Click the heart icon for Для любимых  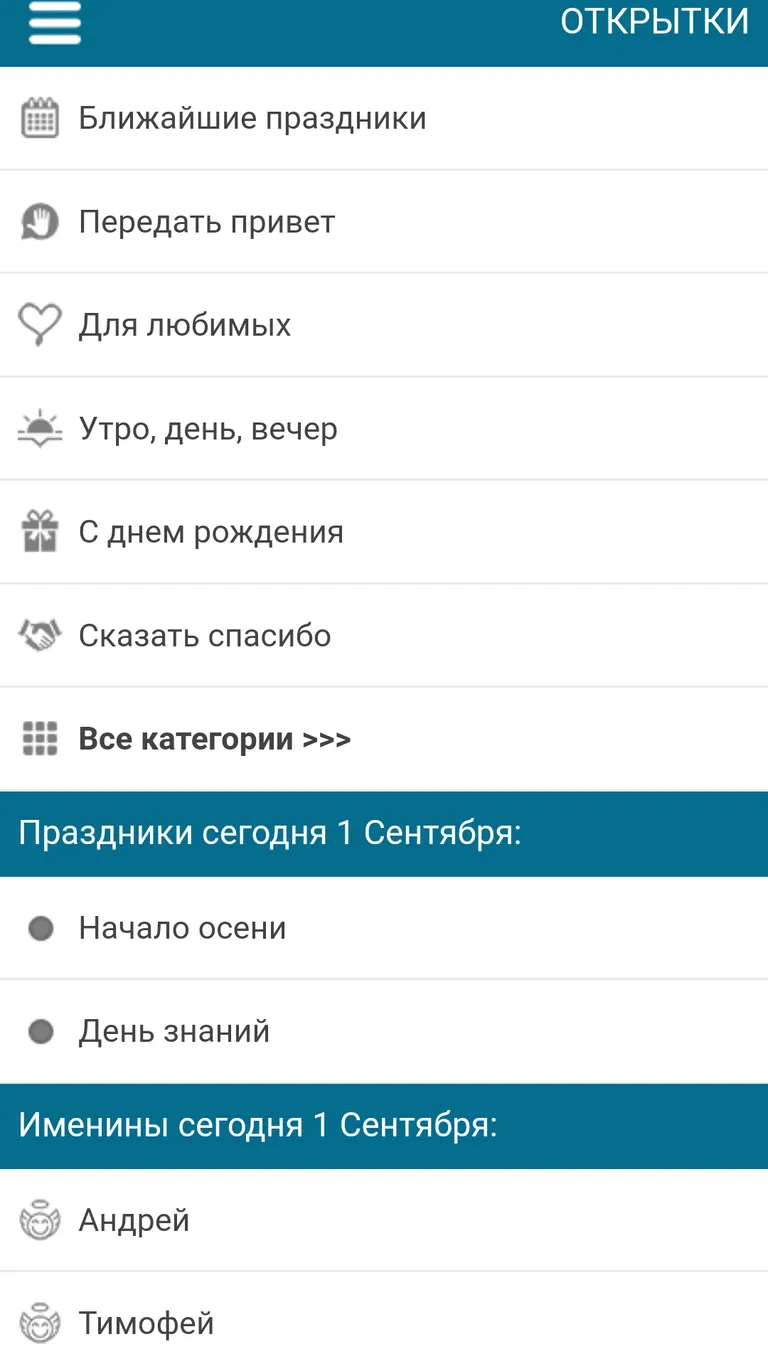pos(40,324)
